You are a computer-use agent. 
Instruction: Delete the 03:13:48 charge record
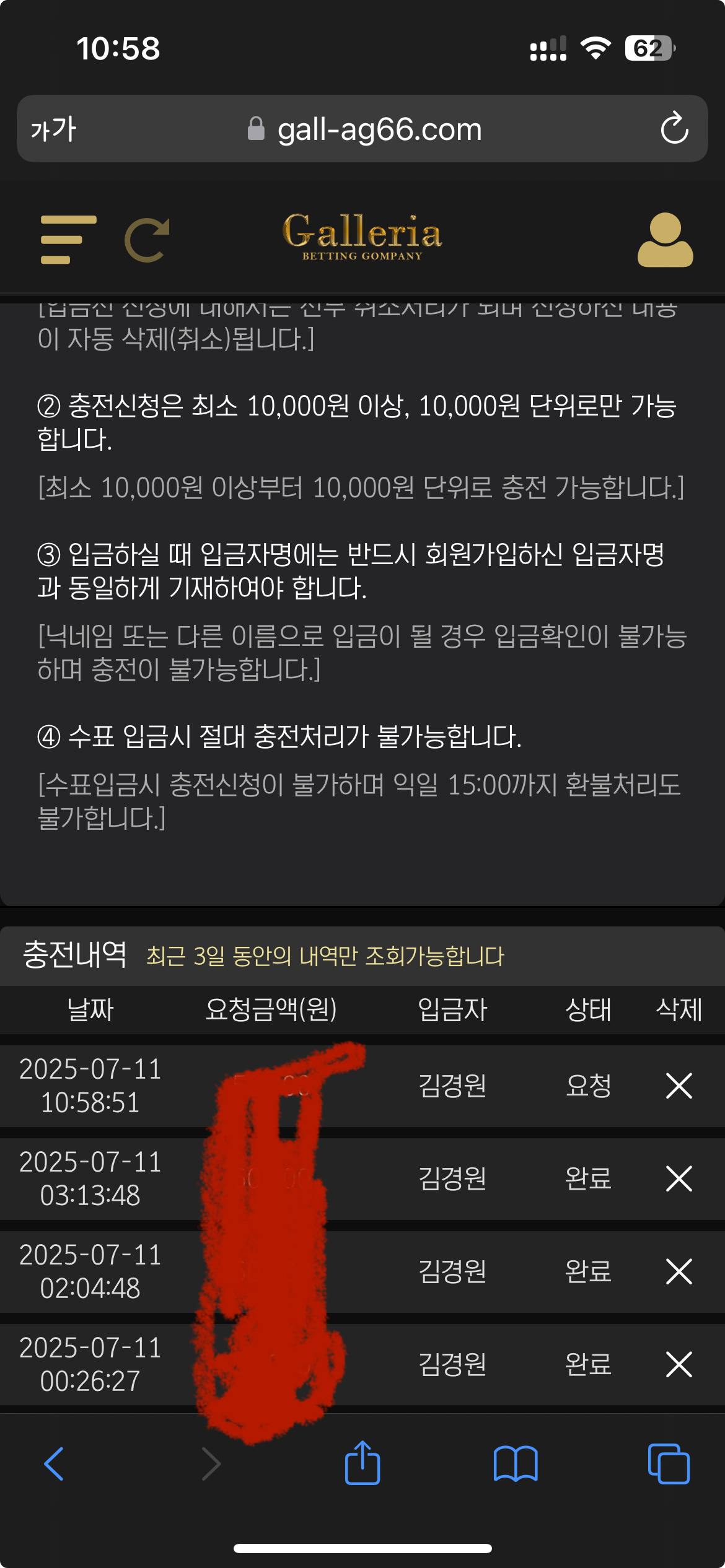679,1178
